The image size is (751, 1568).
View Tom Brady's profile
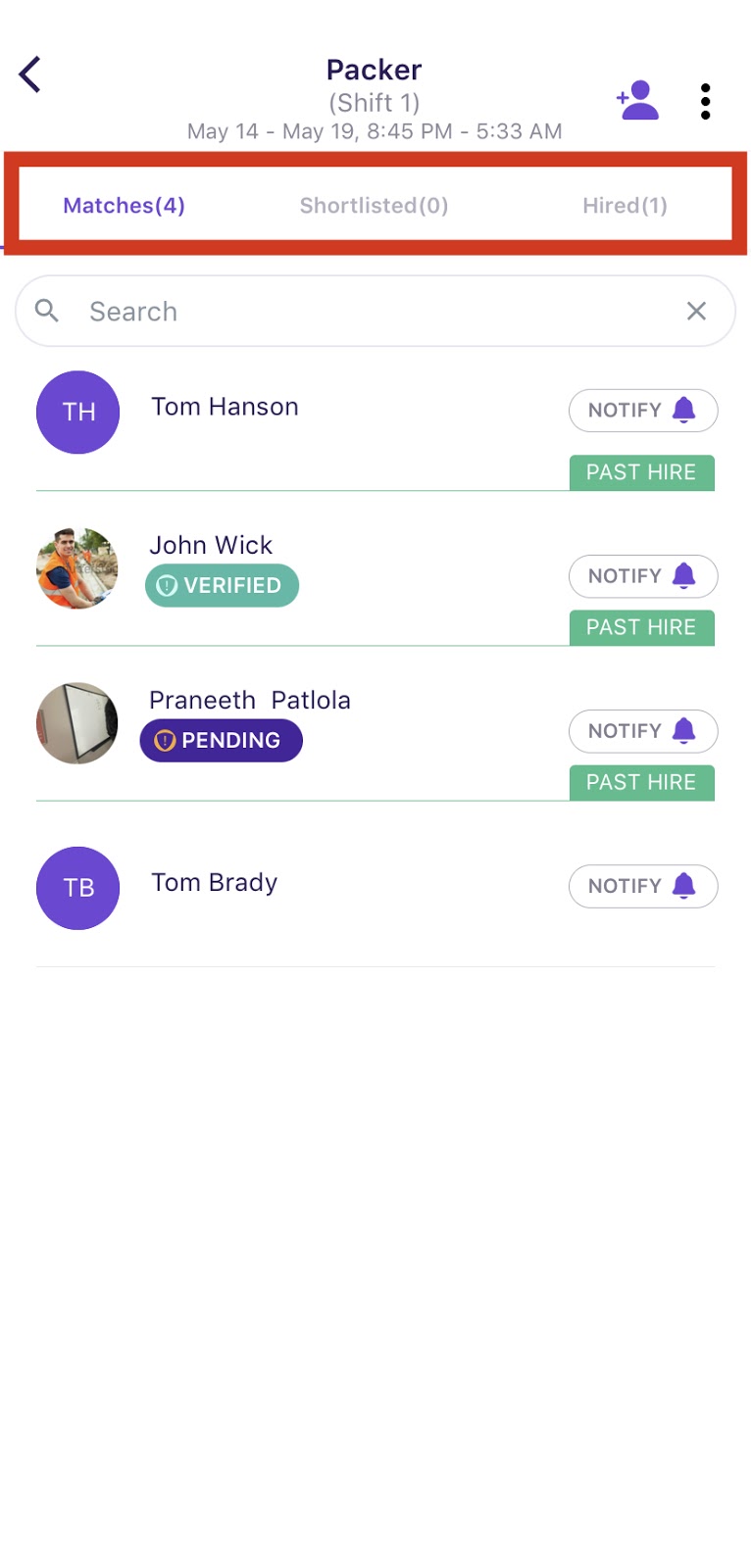coord(215,883)
